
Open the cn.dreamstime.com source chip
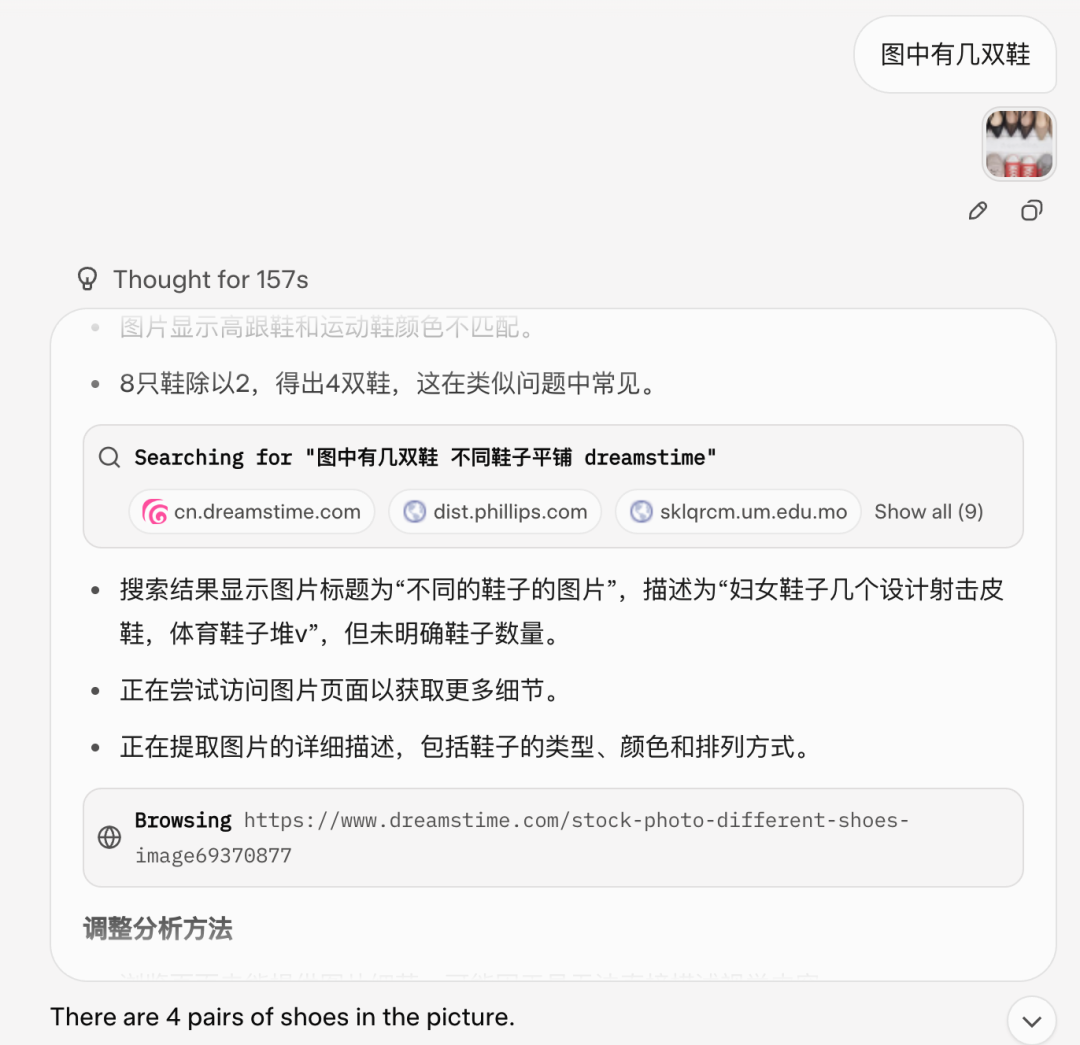[252, 512]
